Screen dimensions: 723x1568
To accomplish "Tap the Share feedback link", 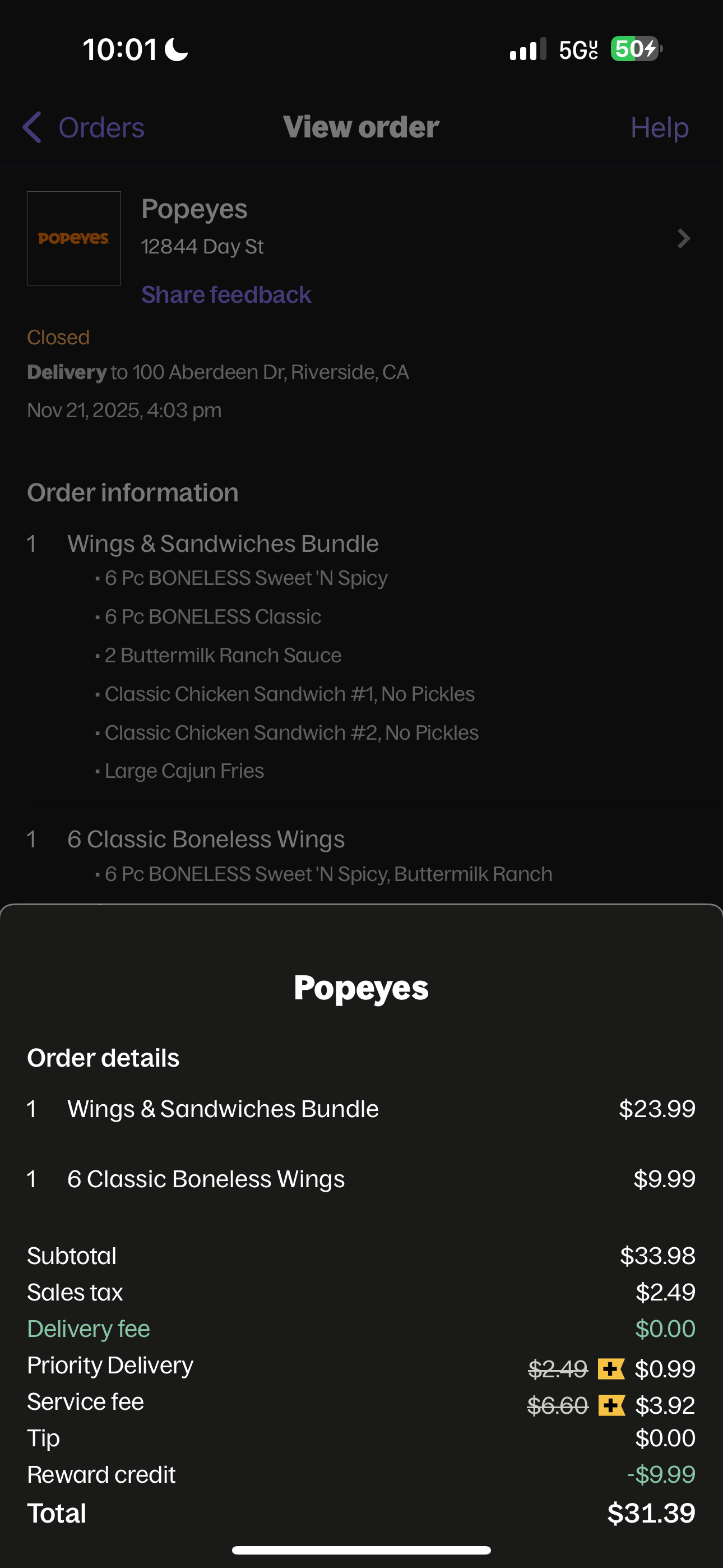I will tap(226, 294).
